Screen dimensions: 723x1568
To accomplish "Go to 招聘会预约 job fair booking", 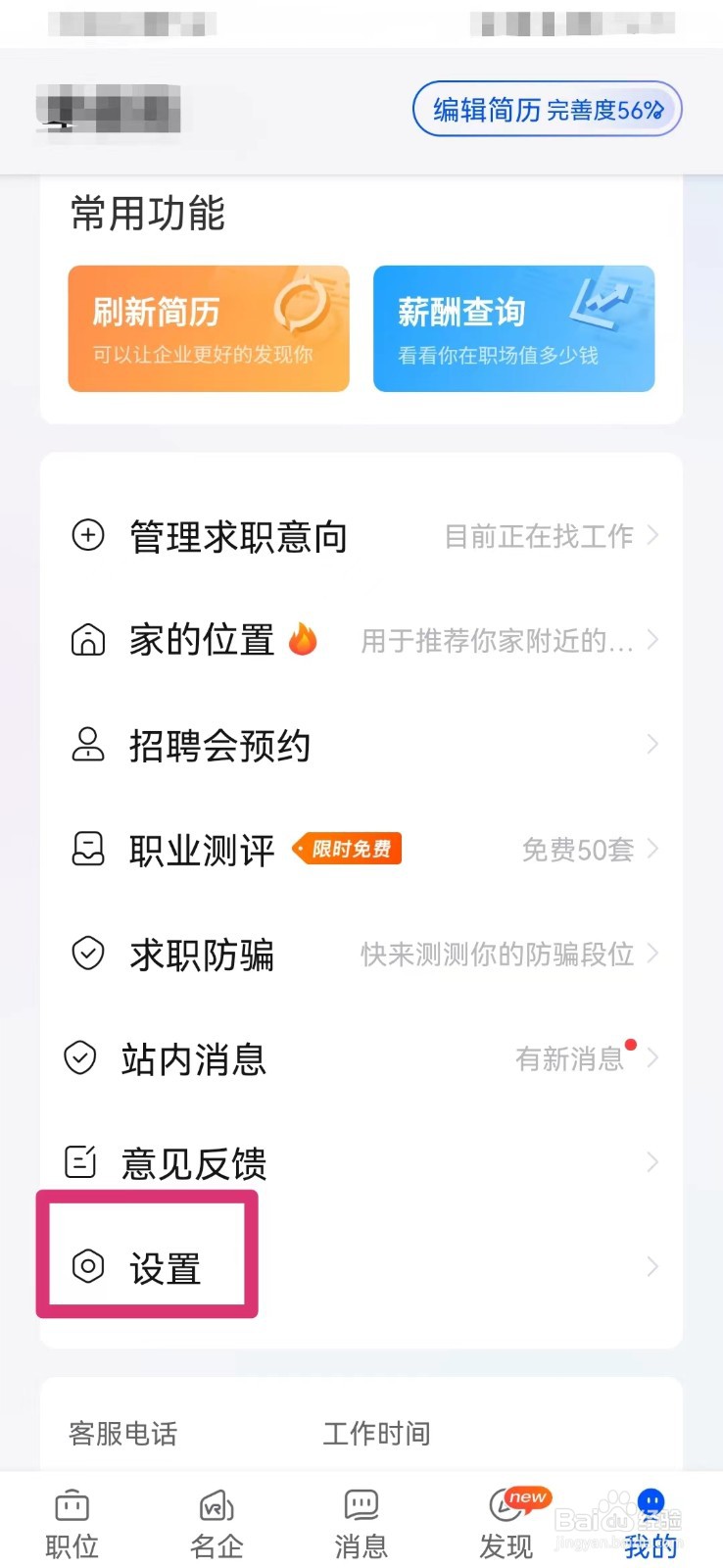I will click(361, 745).
